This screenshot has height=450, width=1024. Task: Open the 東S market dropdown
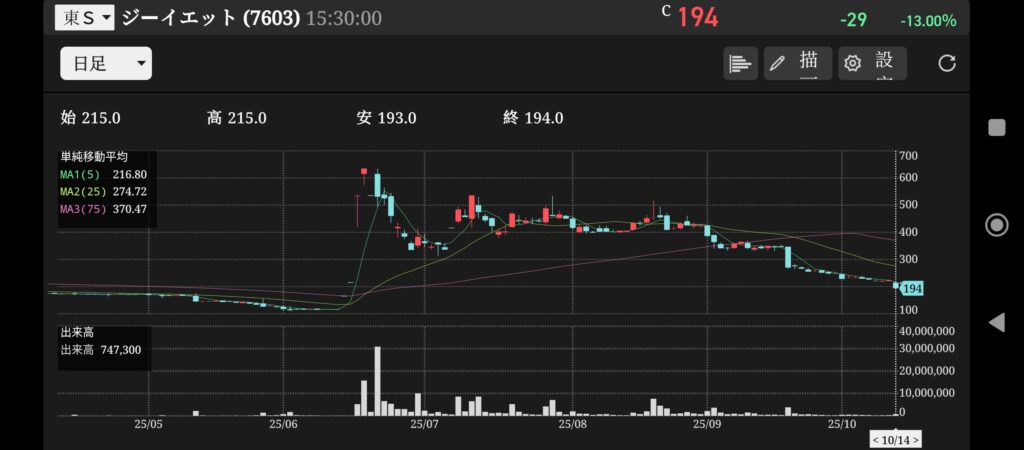pos(85,17)
